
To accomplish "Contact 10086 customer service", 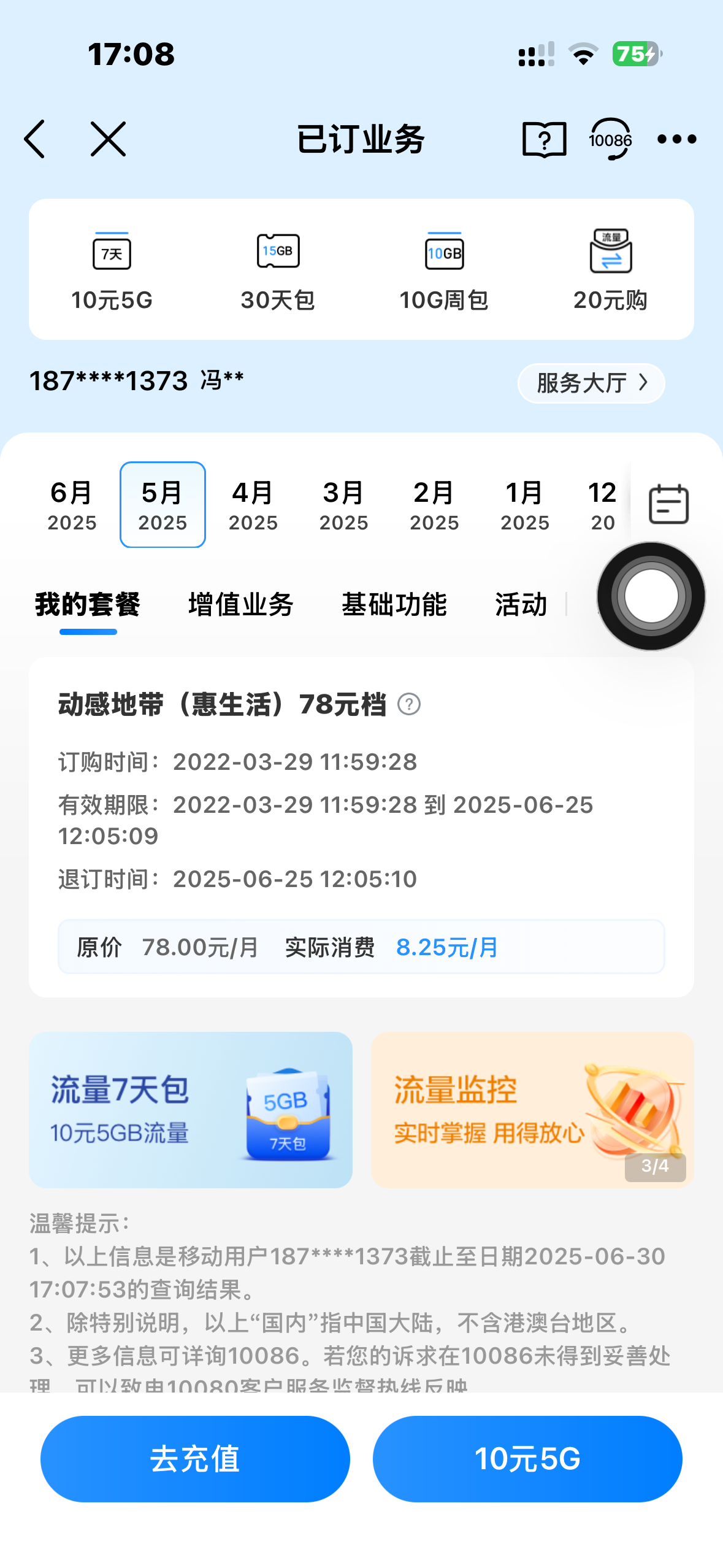I will (x=610, y=139).
